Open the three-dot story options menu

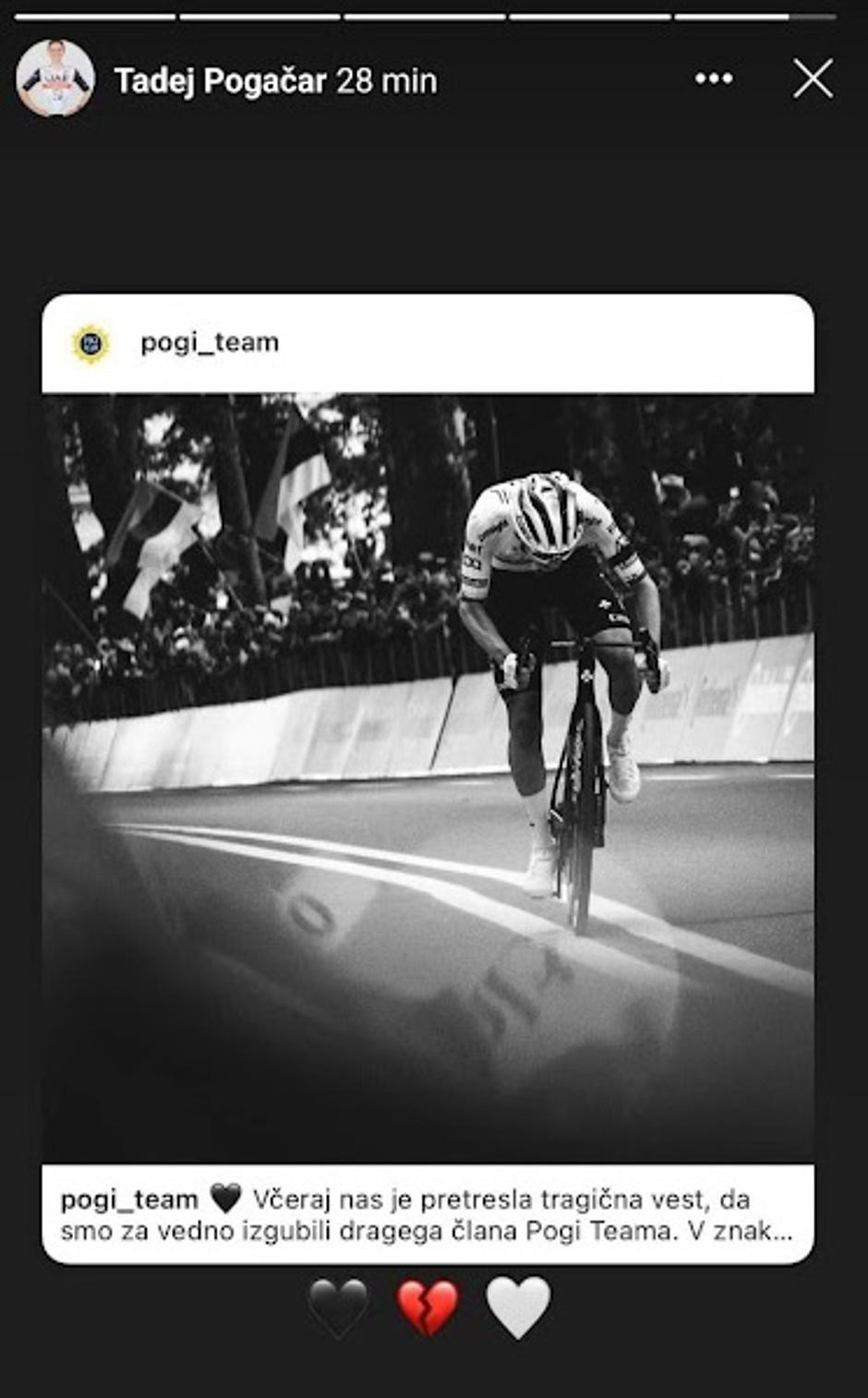[x=714, y=79]
